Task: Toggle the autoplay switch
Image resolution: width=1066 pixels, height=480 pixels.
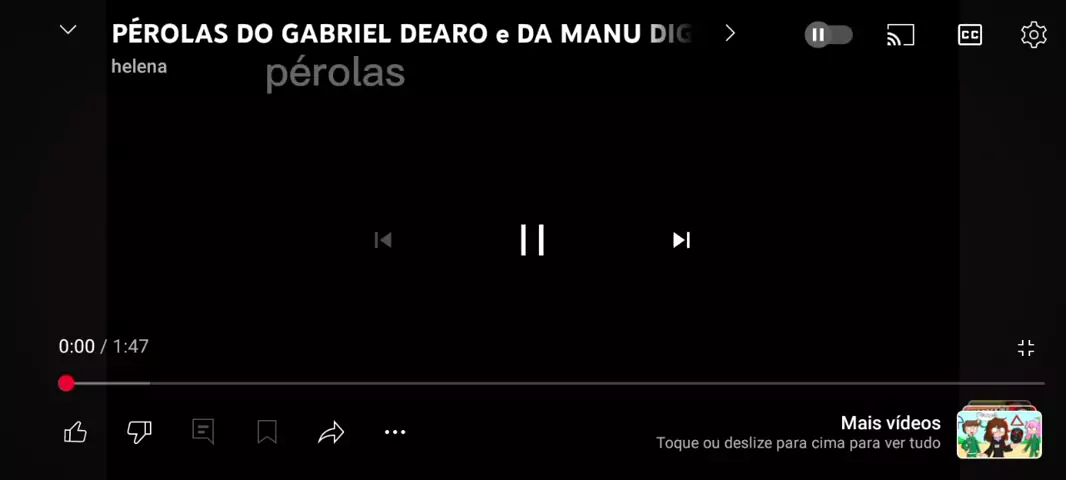Action: click(x=828, y=35)
